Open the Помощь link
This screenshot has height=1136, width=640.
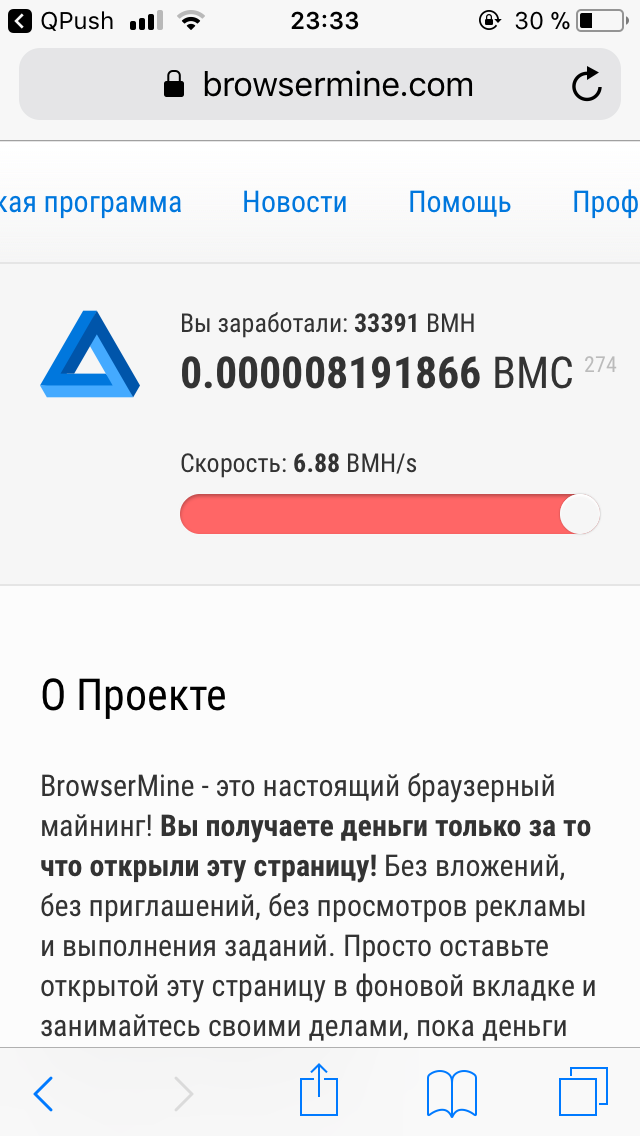(x=459, y=203)
